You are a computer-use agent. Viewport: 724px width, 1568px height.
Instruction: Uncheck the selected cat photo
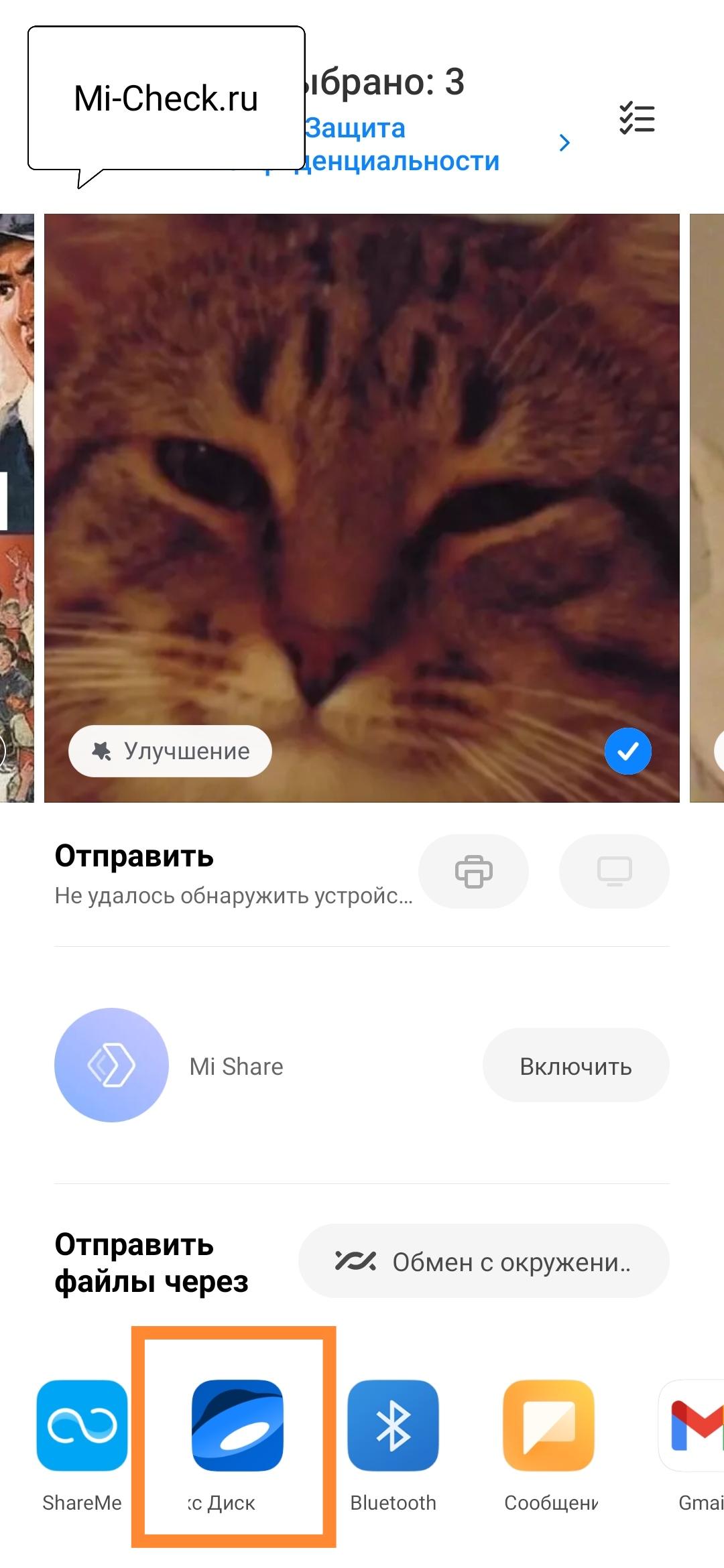(627, 751)
